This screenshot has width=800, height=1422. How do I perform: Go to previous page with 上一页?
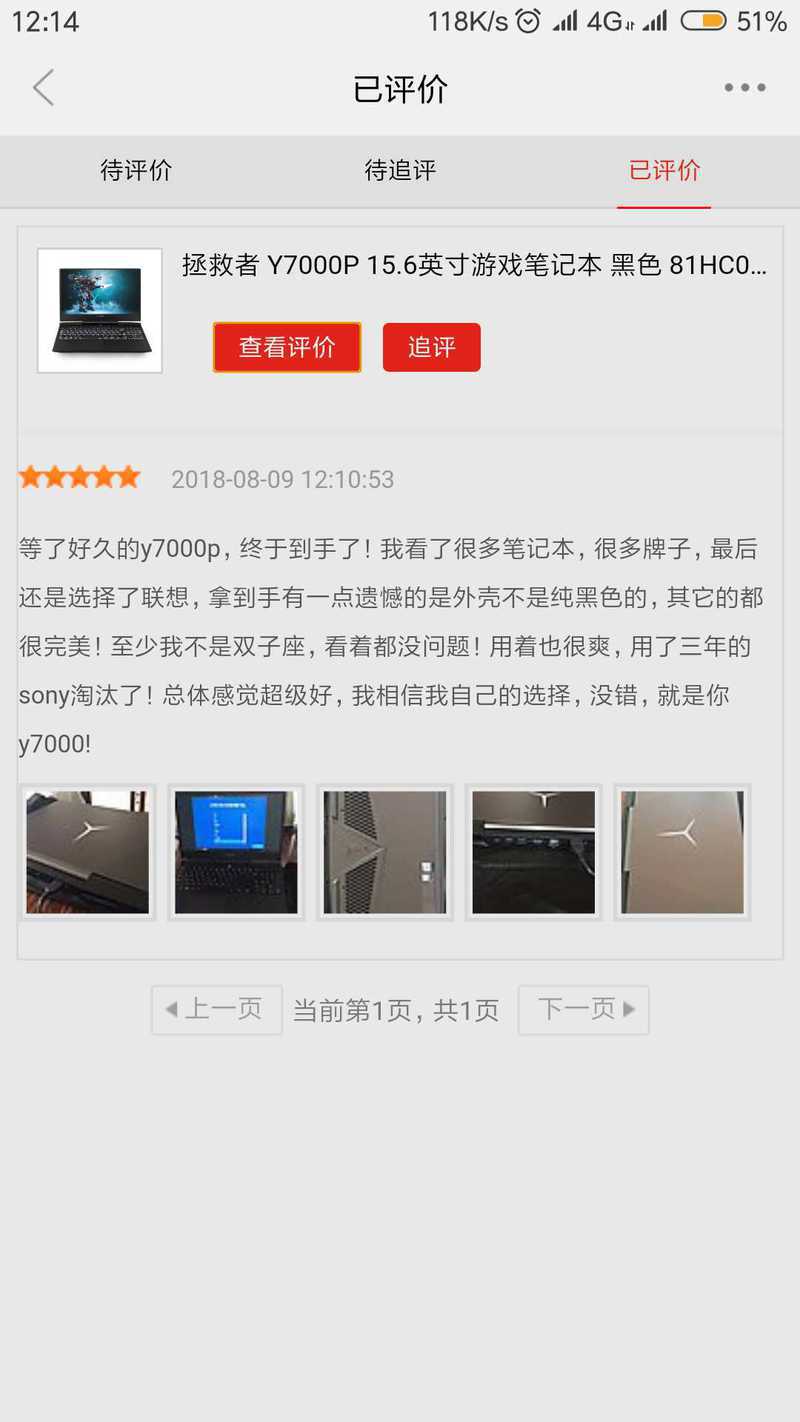(216, 1009)
